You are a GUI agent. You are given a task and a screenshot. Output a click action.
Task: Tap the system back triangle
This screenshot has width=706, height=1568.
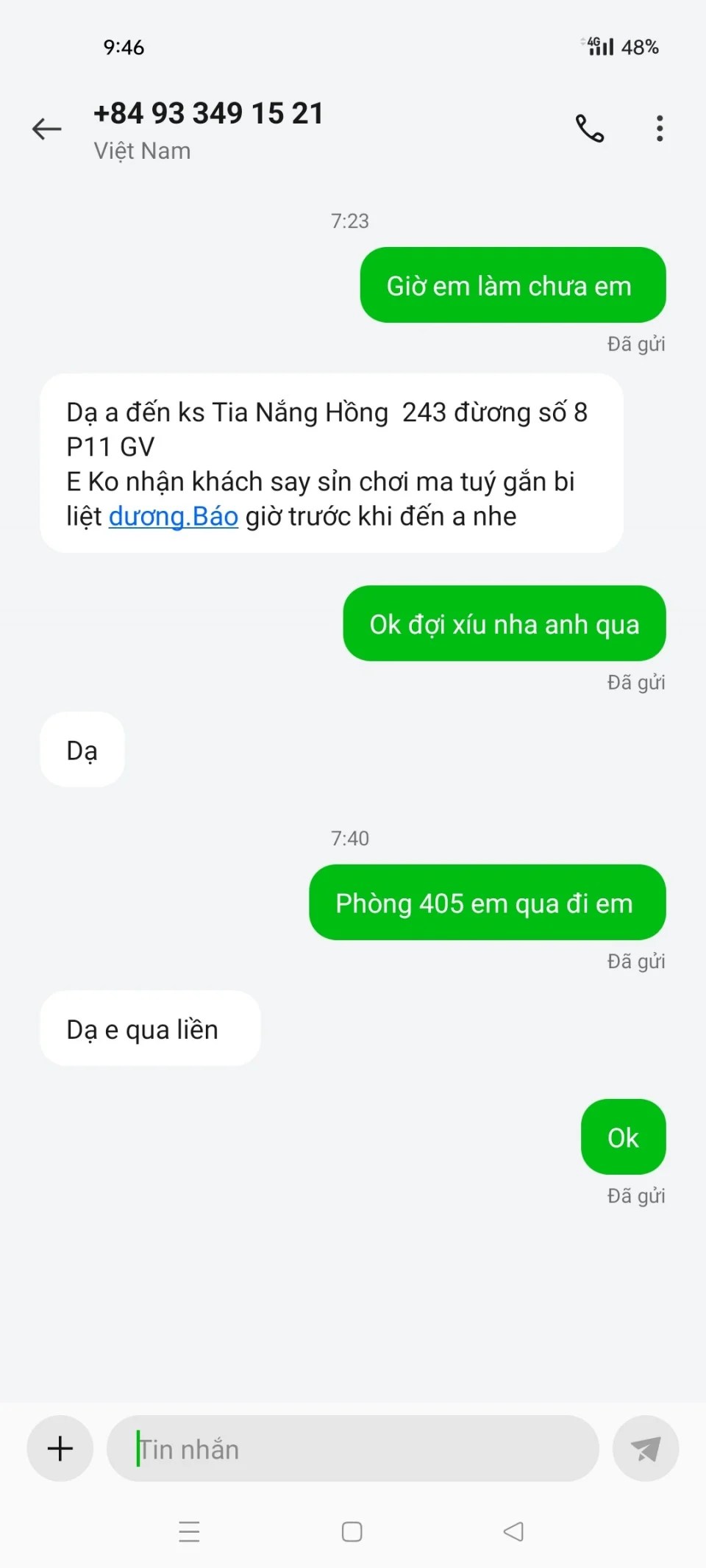[x=513, y=1531]
